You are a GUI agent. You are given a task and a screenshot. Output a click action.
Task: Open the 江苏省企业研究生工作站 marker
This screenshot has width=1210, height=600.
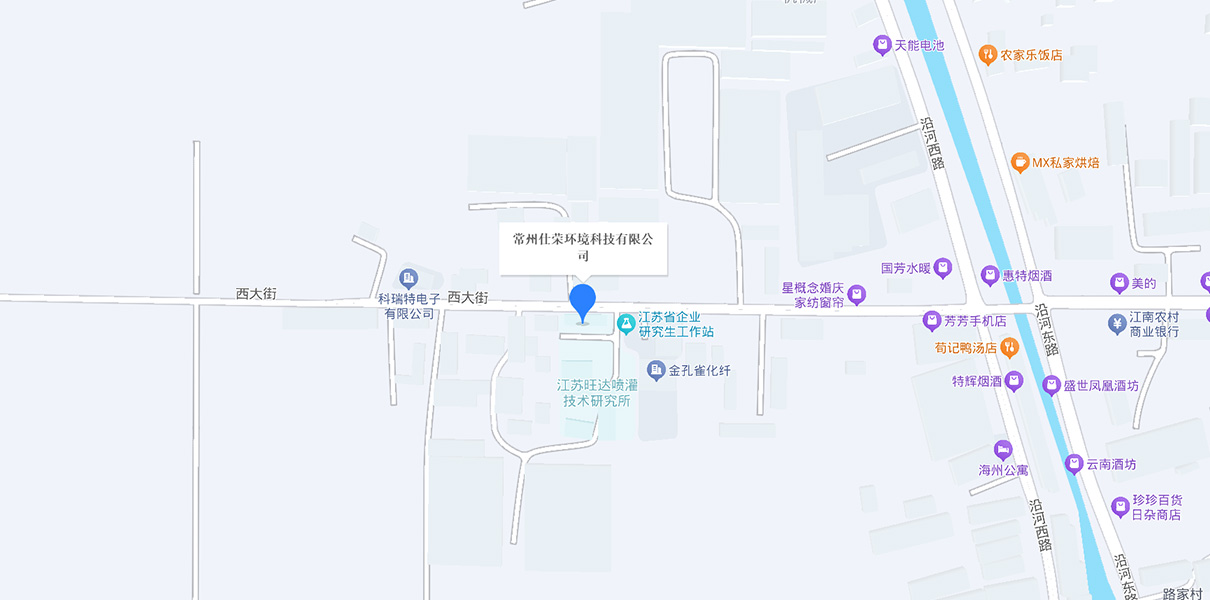coord(625,323)
